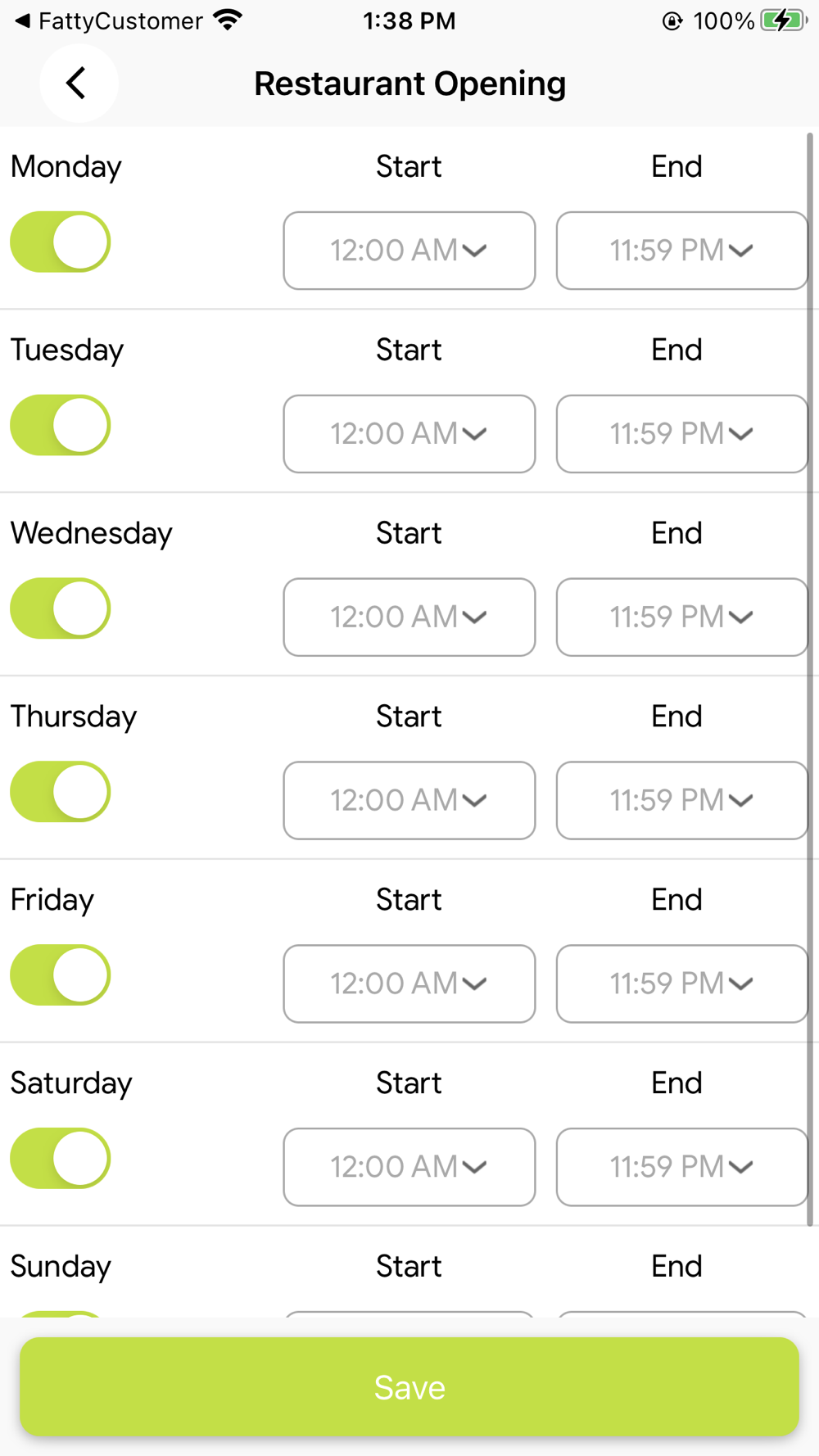Save the opening hours
Image resolution: width=819 pixels, height=1456 pixels.
409,1386
